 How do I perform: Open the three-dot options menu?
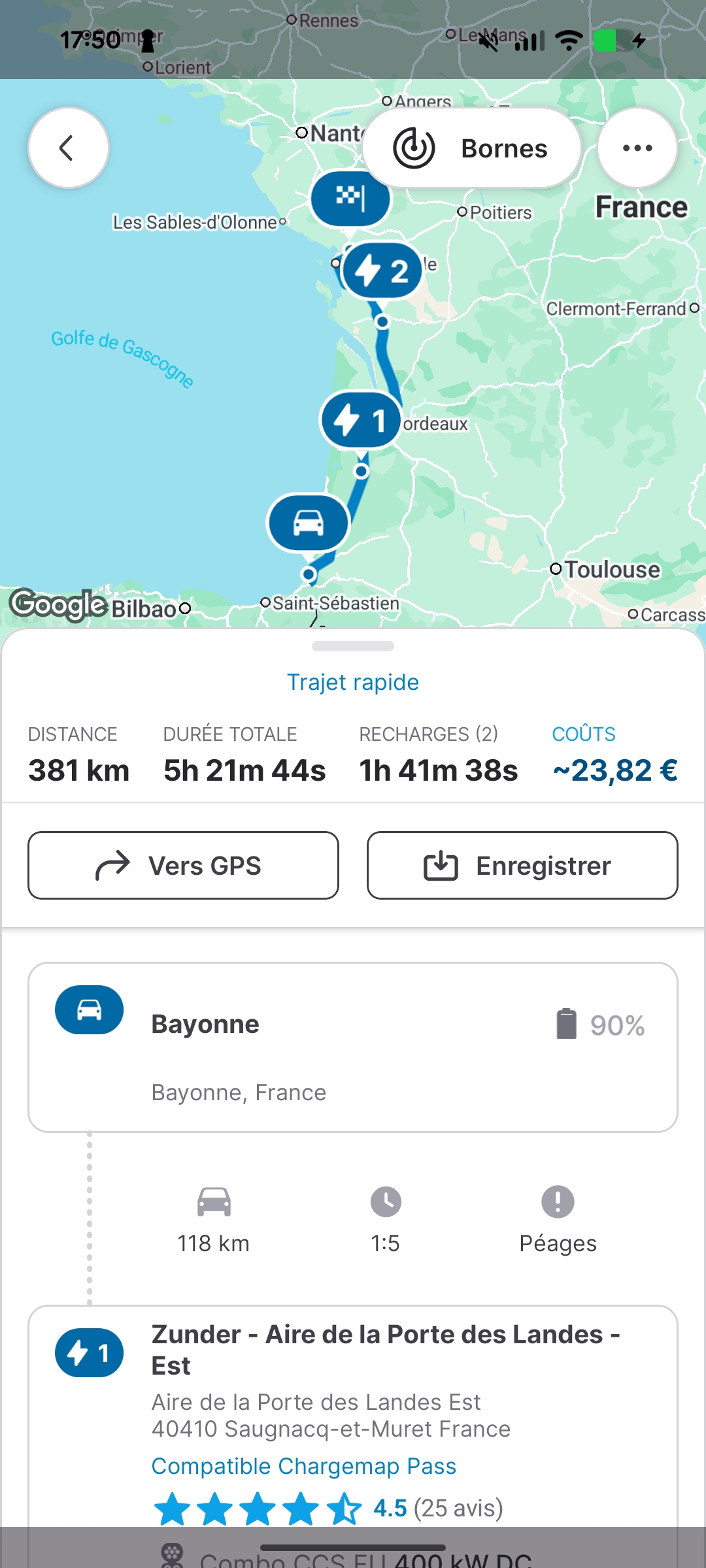637,148
